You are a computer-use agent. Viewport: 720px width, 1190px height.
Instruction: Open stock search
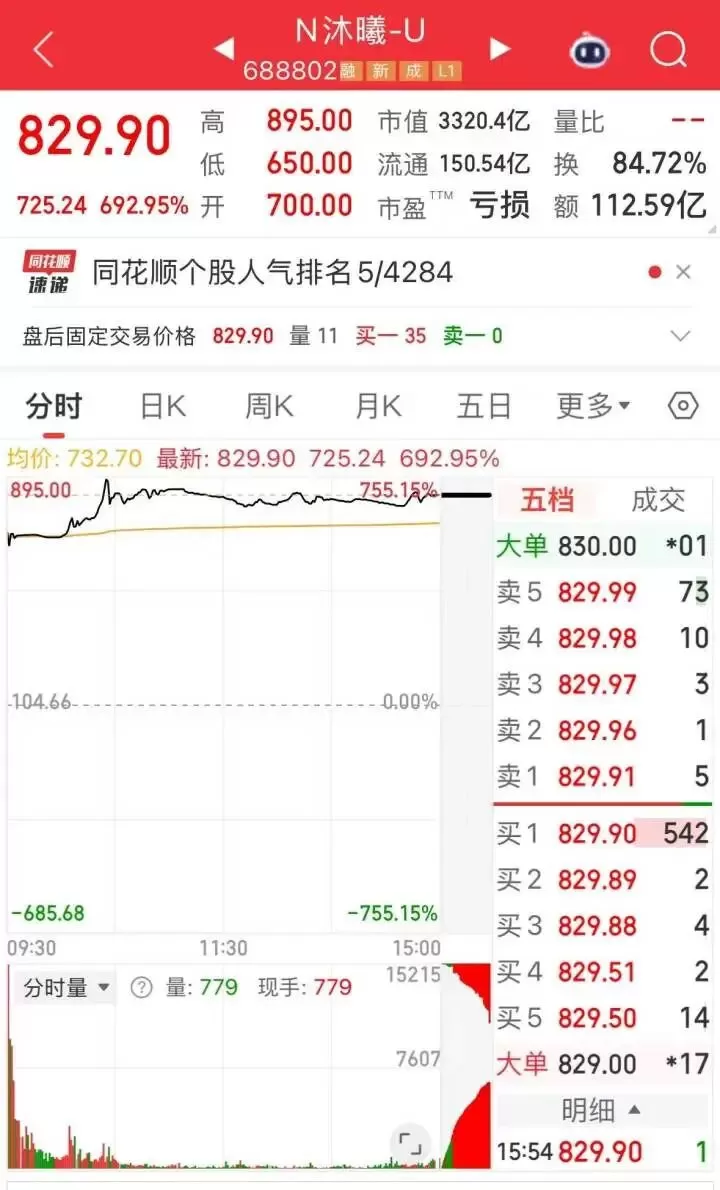666,47
